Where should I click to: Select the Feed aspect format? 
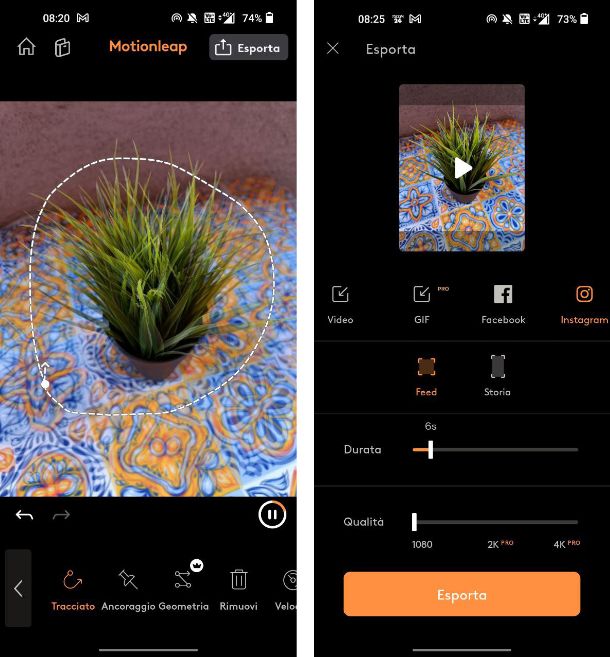tap(426, 375)
